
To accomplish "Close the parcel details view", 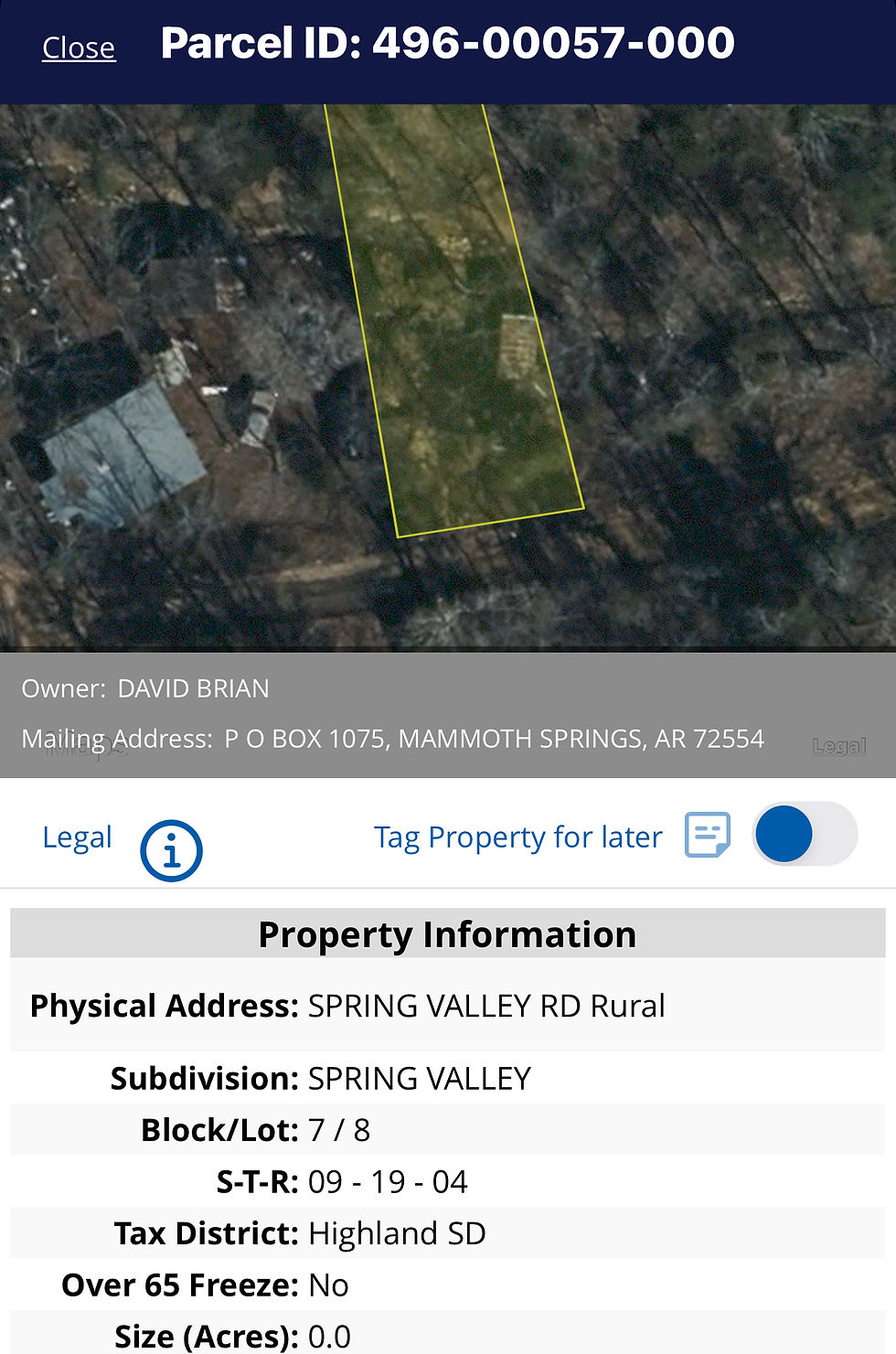I will [x=79, y=48].
